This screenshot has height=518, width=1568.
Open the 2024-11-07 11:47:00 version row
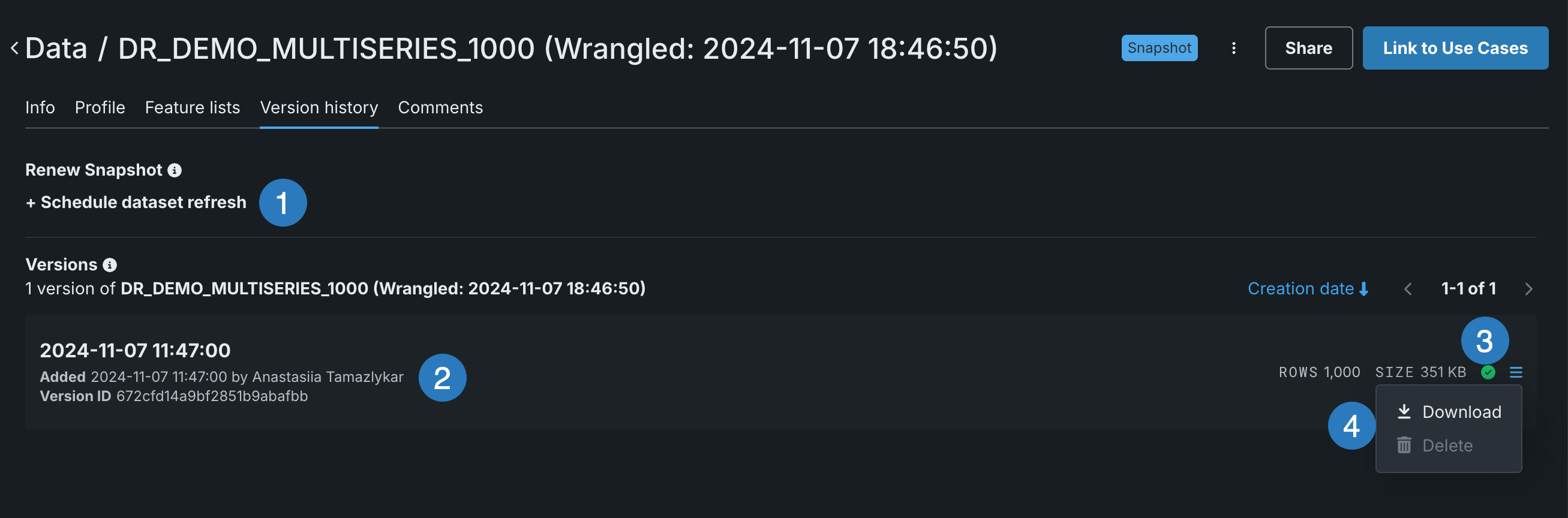(135, 351)
